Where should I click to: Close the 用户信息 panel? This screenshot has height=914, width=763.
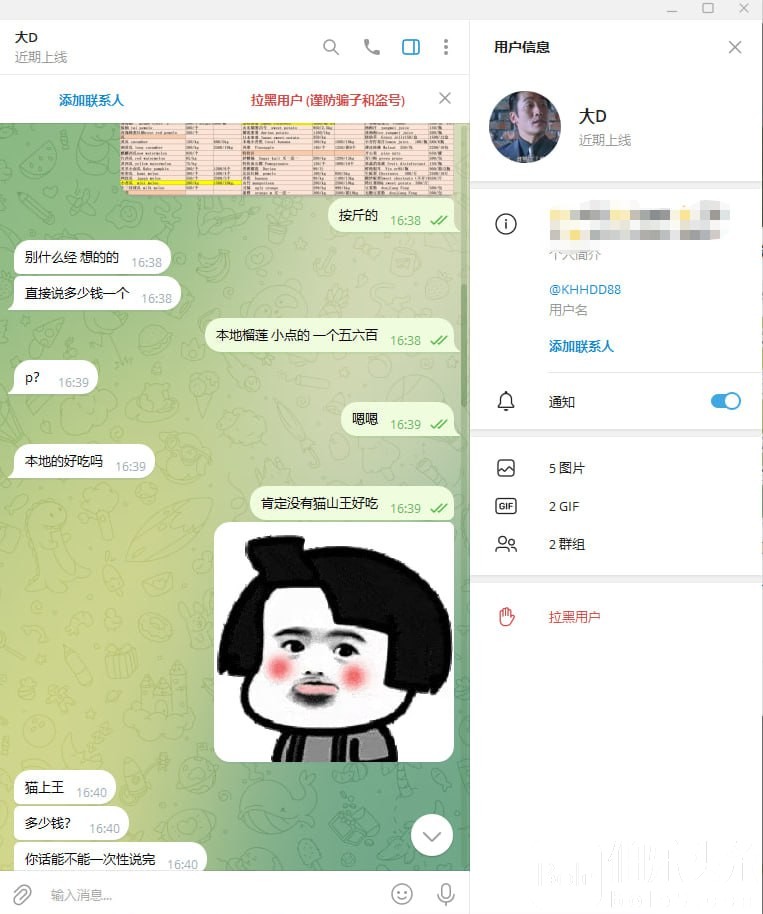tap(735, 47)
